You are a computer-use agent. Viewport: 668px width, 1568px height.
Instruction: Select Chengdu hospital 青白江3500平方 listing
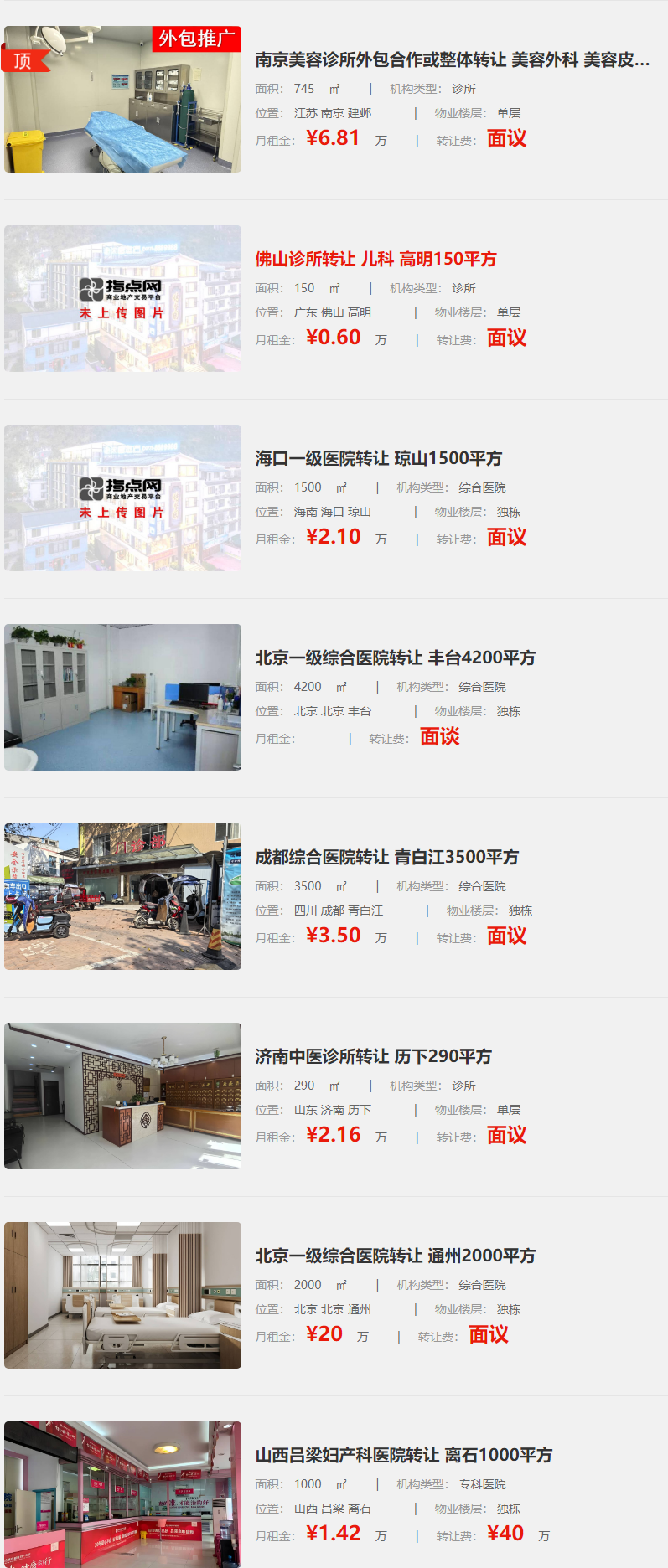coord(386,858)
